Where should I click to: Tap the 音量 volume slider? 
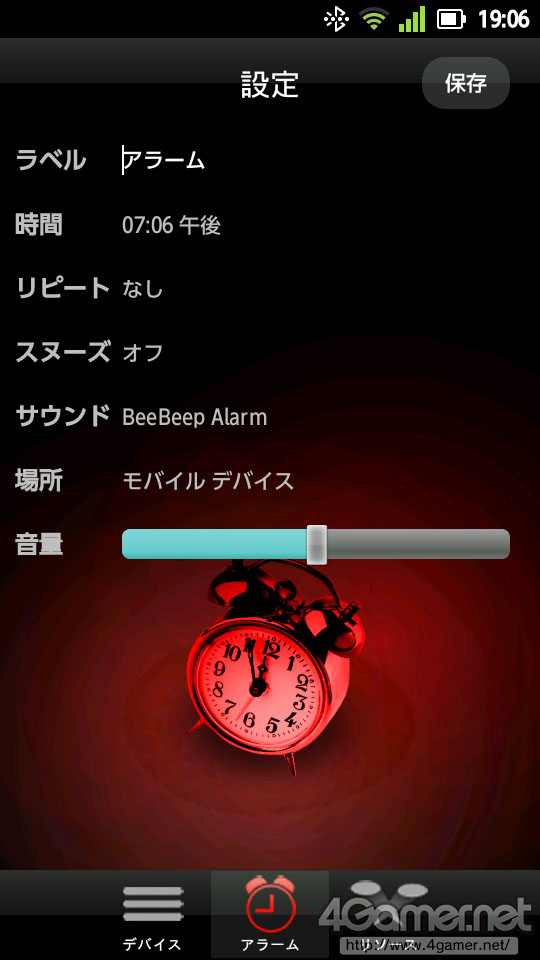click(316, 544)
